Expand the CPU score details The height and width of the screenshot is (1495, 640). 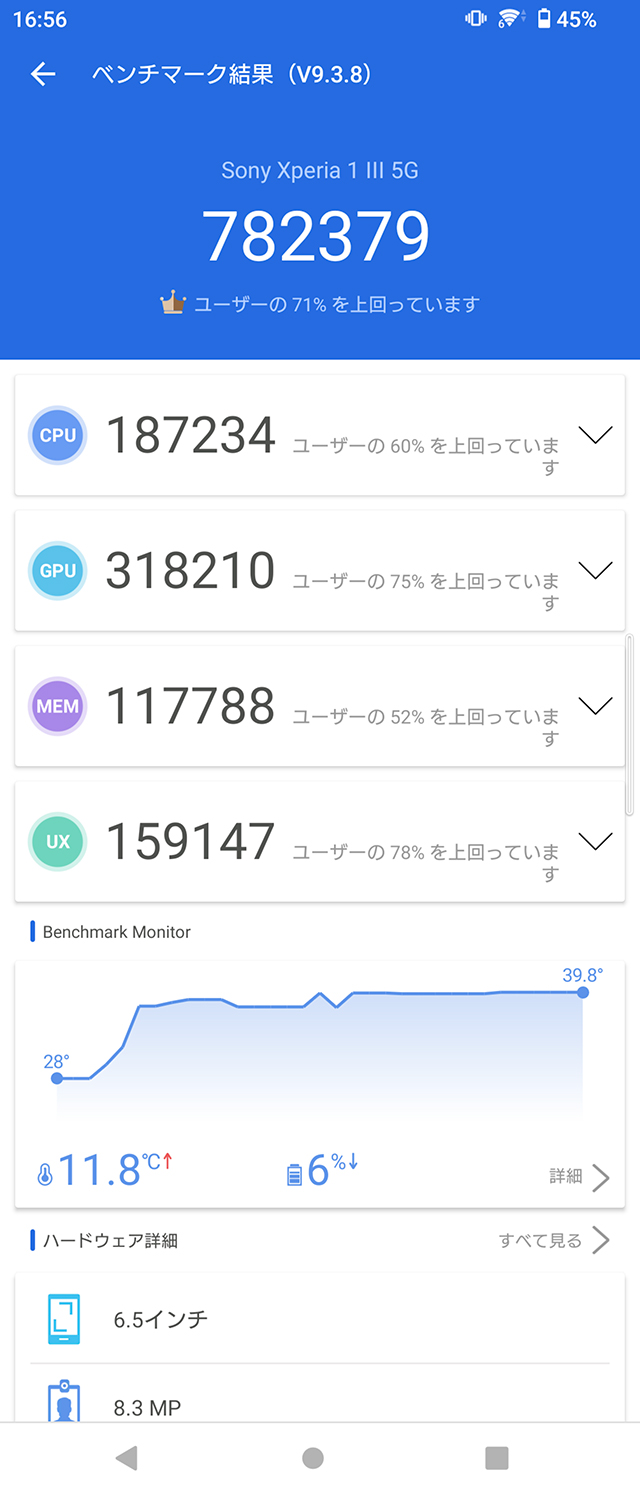click(596, 436)
